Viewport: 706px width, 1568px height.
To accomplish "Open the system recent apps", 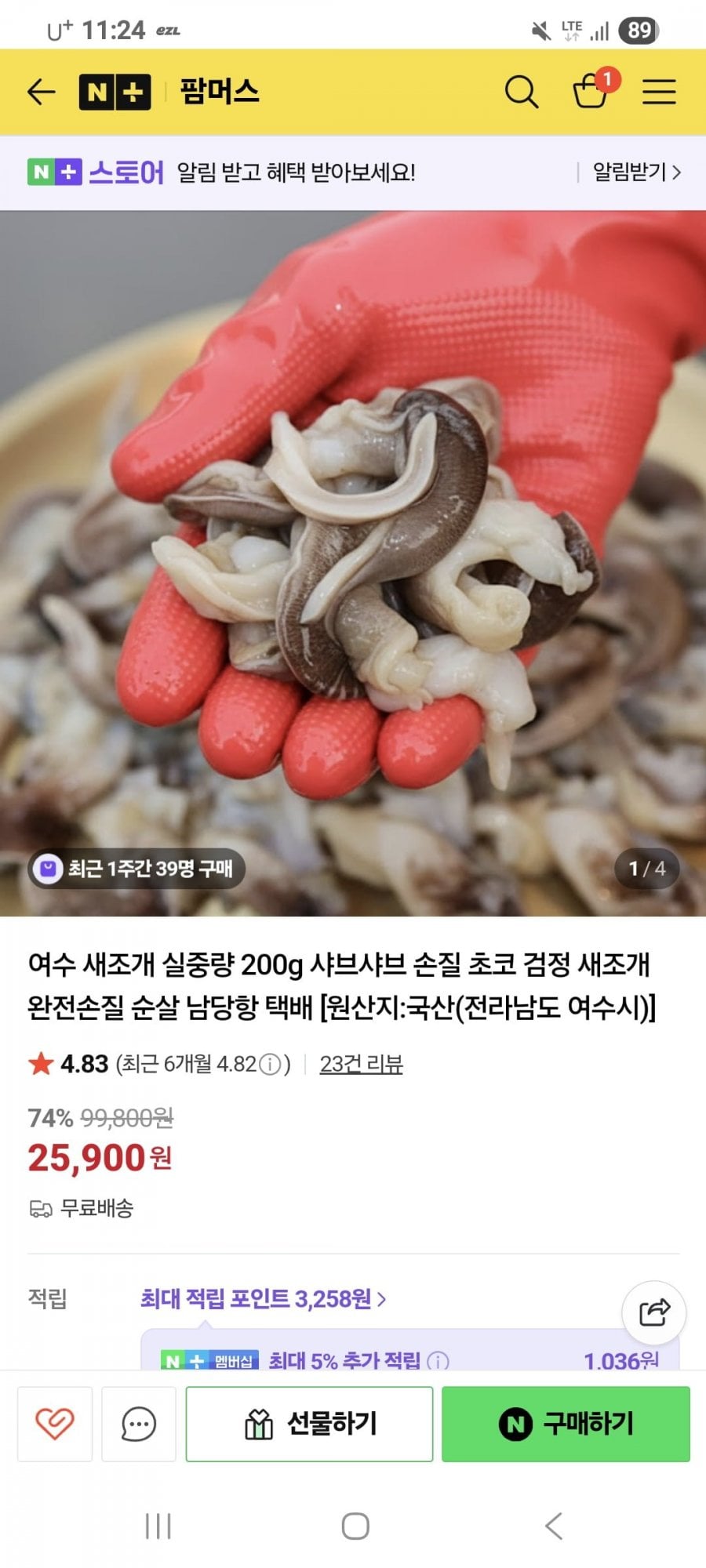I will (158, 1526).
